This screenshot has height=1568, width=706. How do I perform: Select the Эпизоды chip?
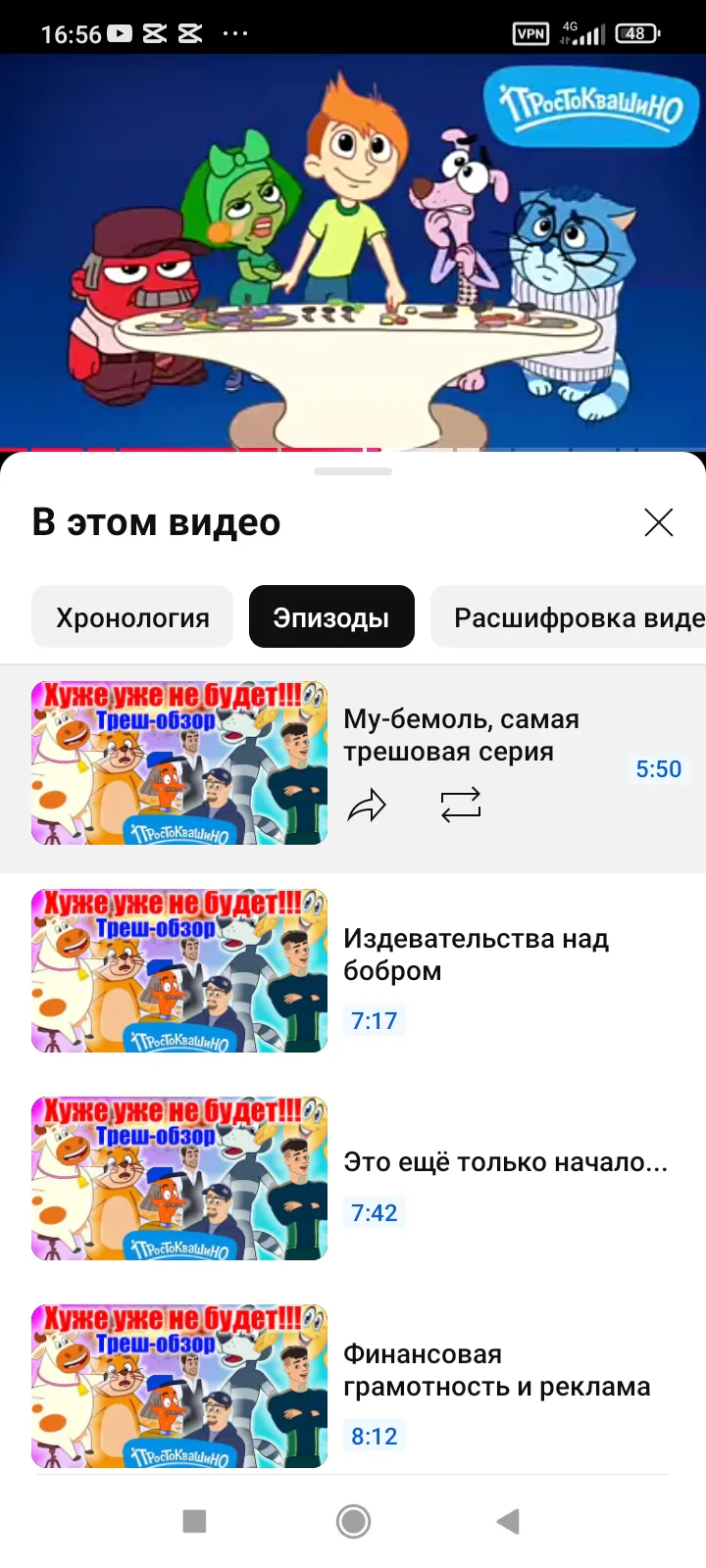click(x=331, y=617)
